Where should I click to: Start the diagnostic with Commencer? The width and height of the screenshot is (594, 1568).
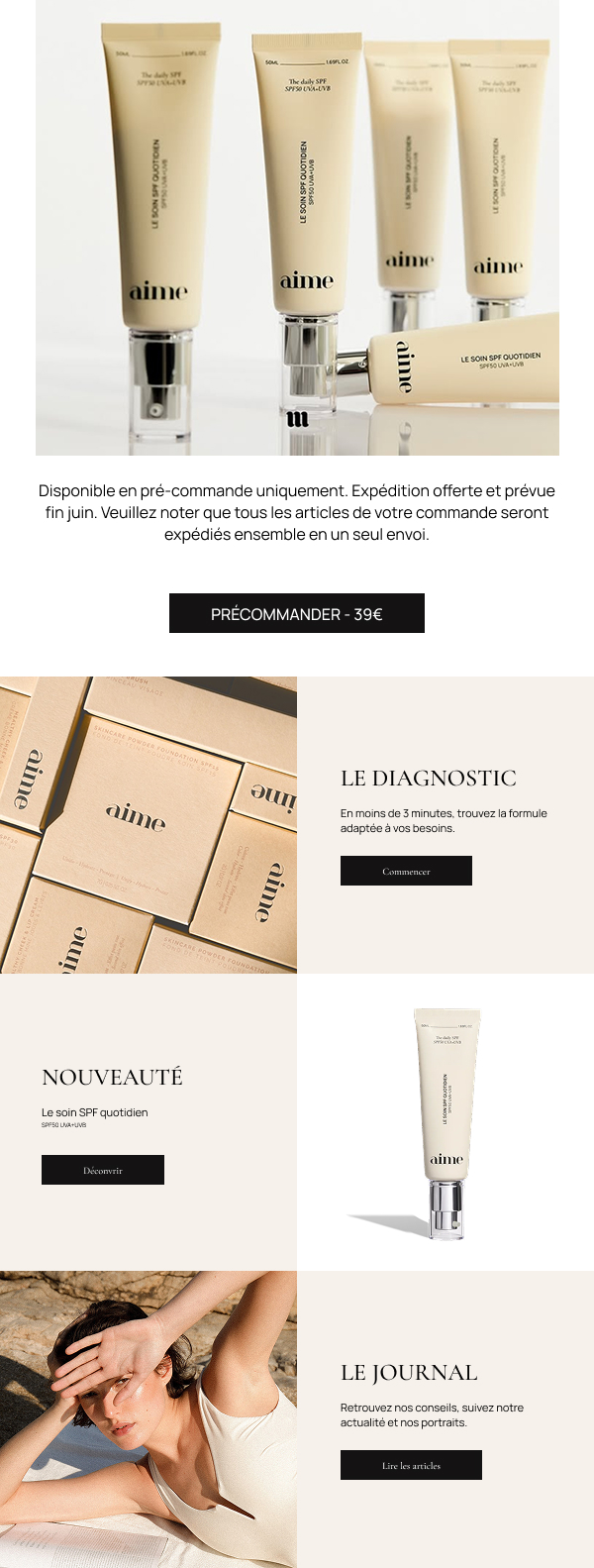coord(406,871)
